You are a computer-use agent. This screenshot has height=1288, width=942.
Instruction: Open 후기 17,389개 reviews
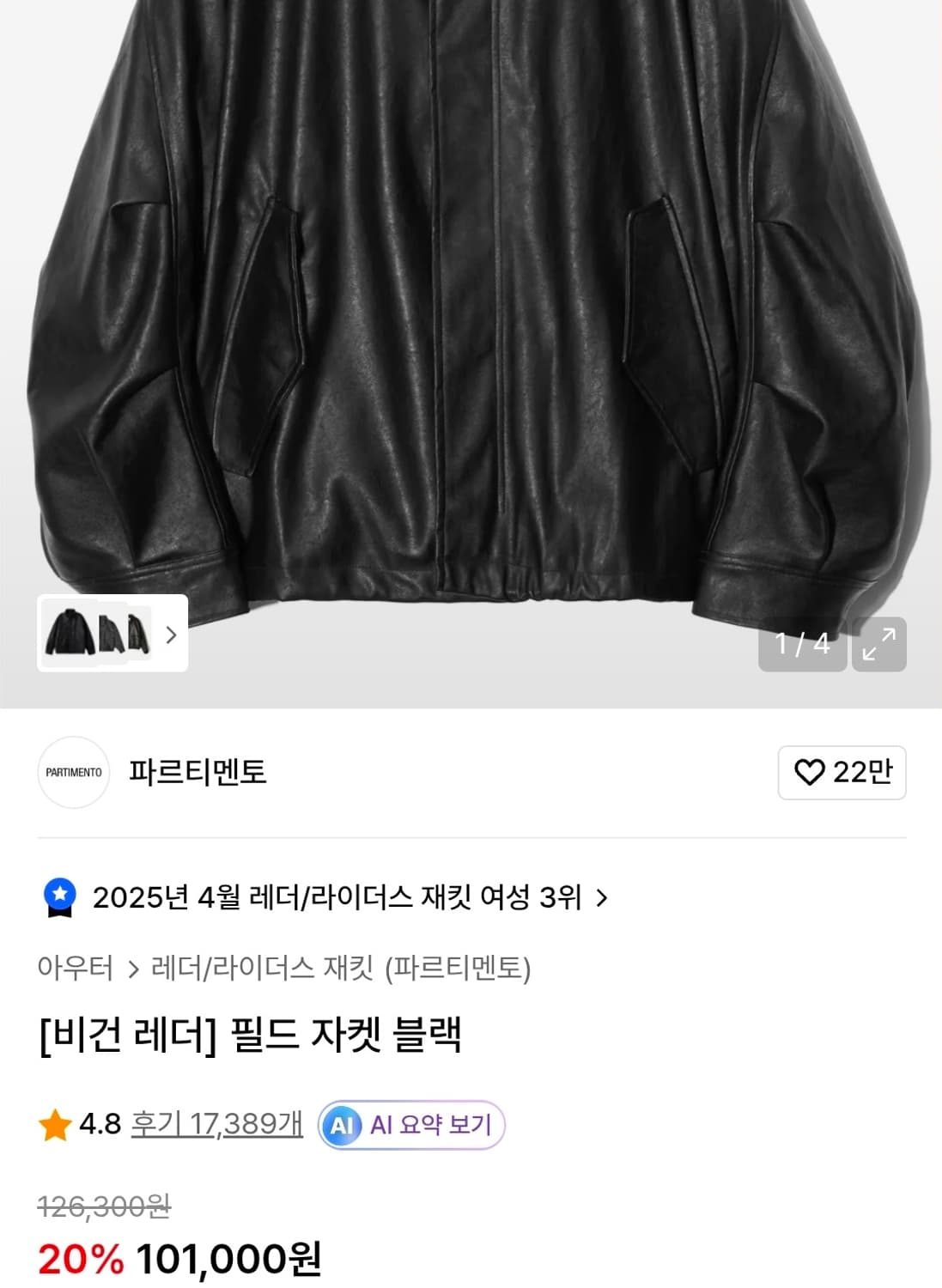pos(216,1123)
